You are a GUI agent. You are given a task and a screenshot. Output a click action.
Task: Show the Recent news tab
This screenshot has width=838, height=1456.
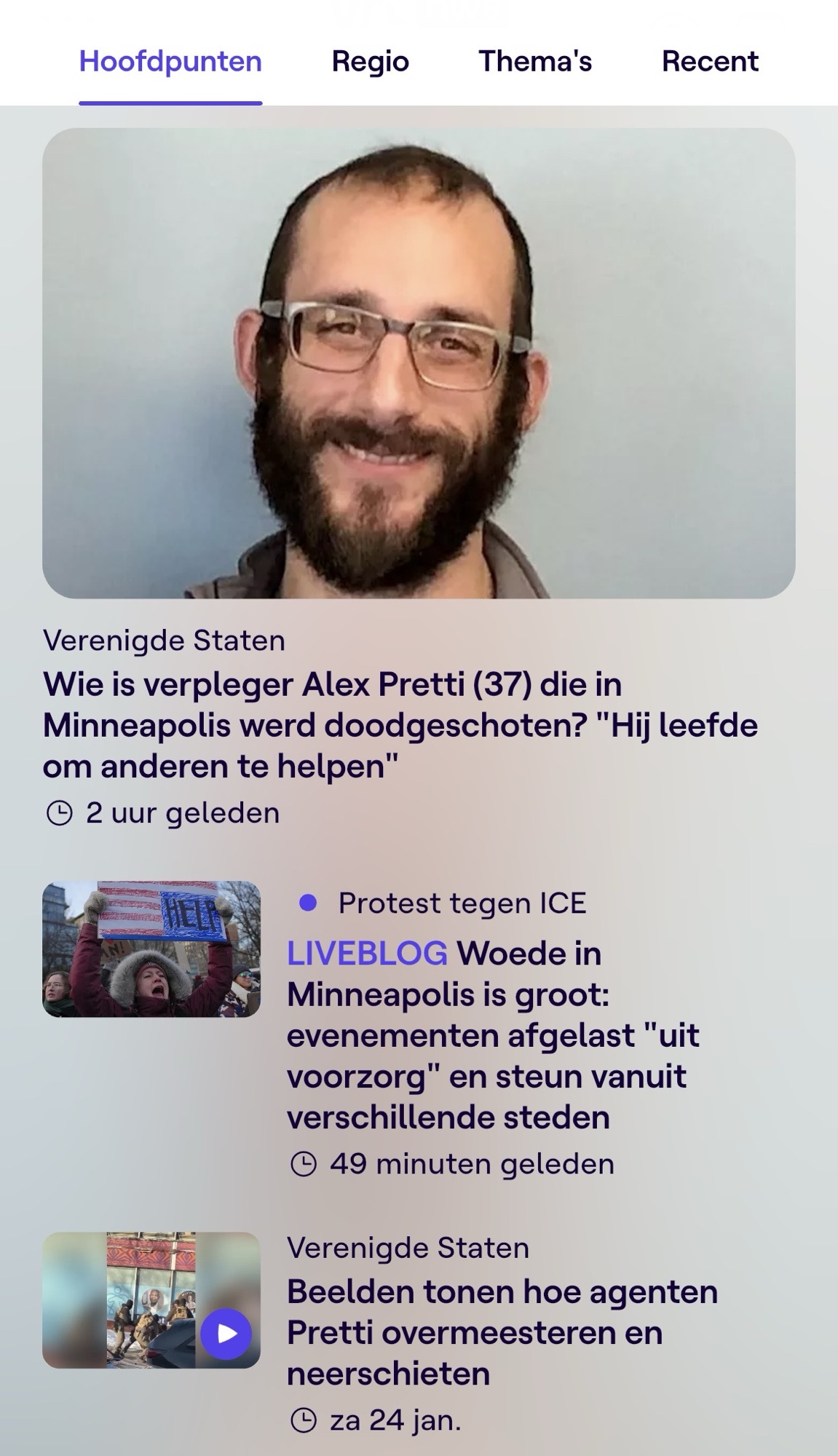click(710, 62)
